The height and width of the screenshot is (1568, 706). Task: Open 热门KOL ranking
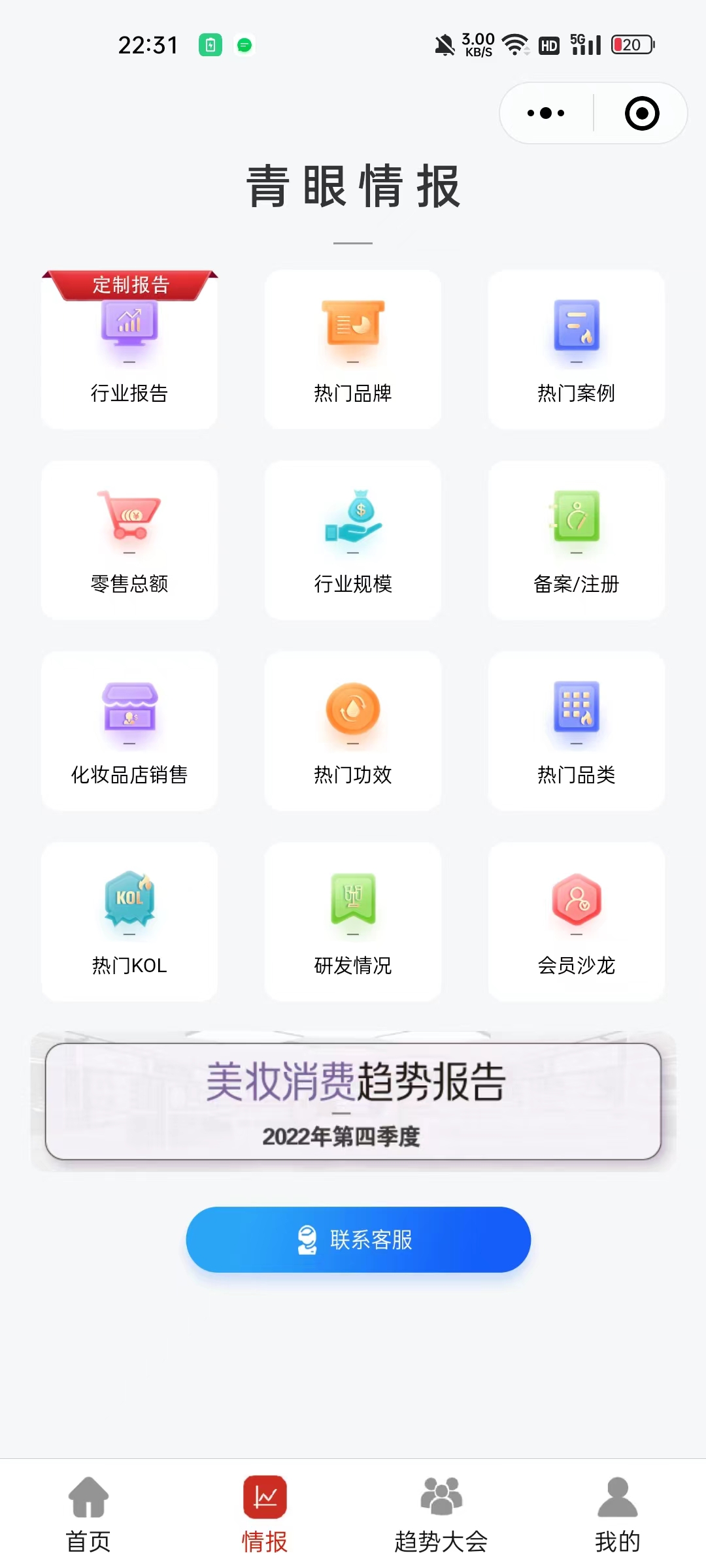click(129, 923)
